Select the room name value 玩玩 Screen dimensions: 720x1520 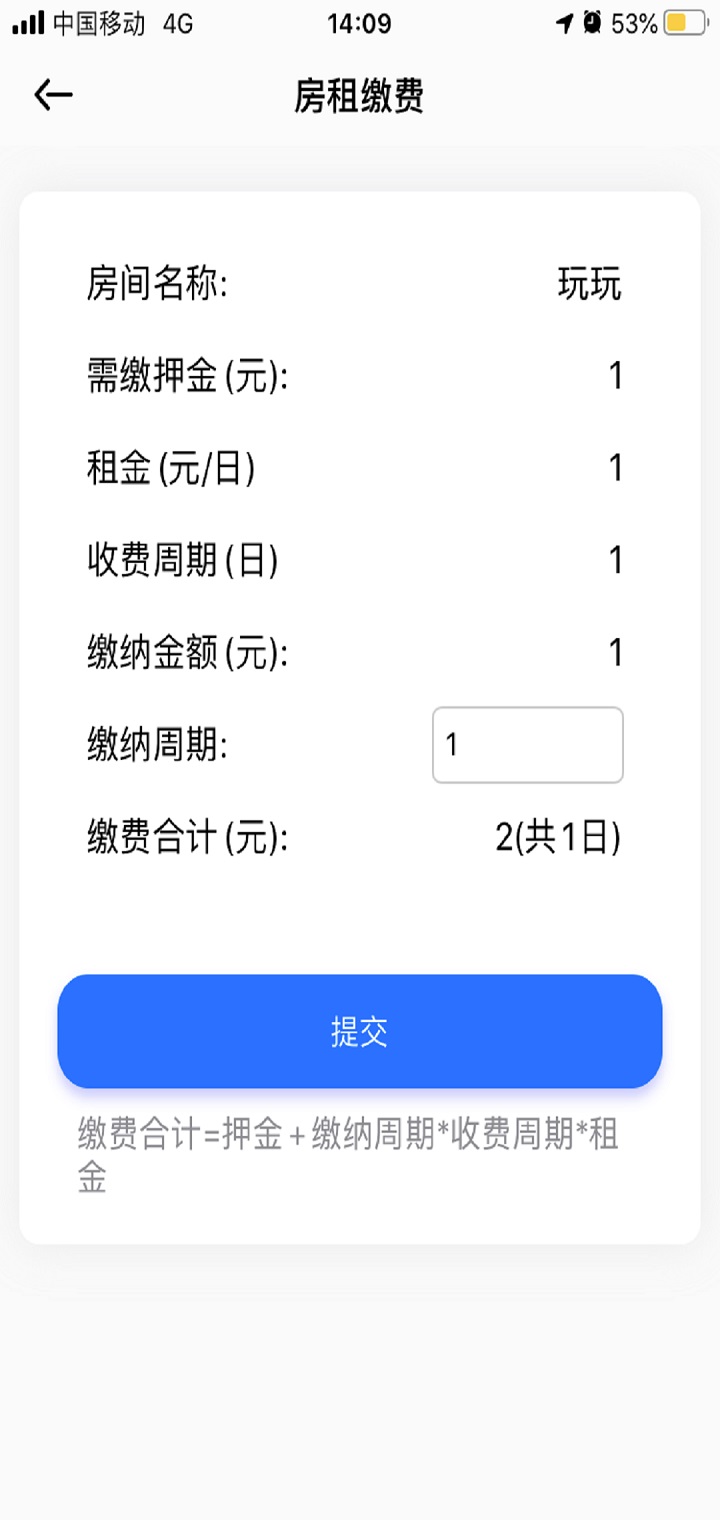coord(591,283)
